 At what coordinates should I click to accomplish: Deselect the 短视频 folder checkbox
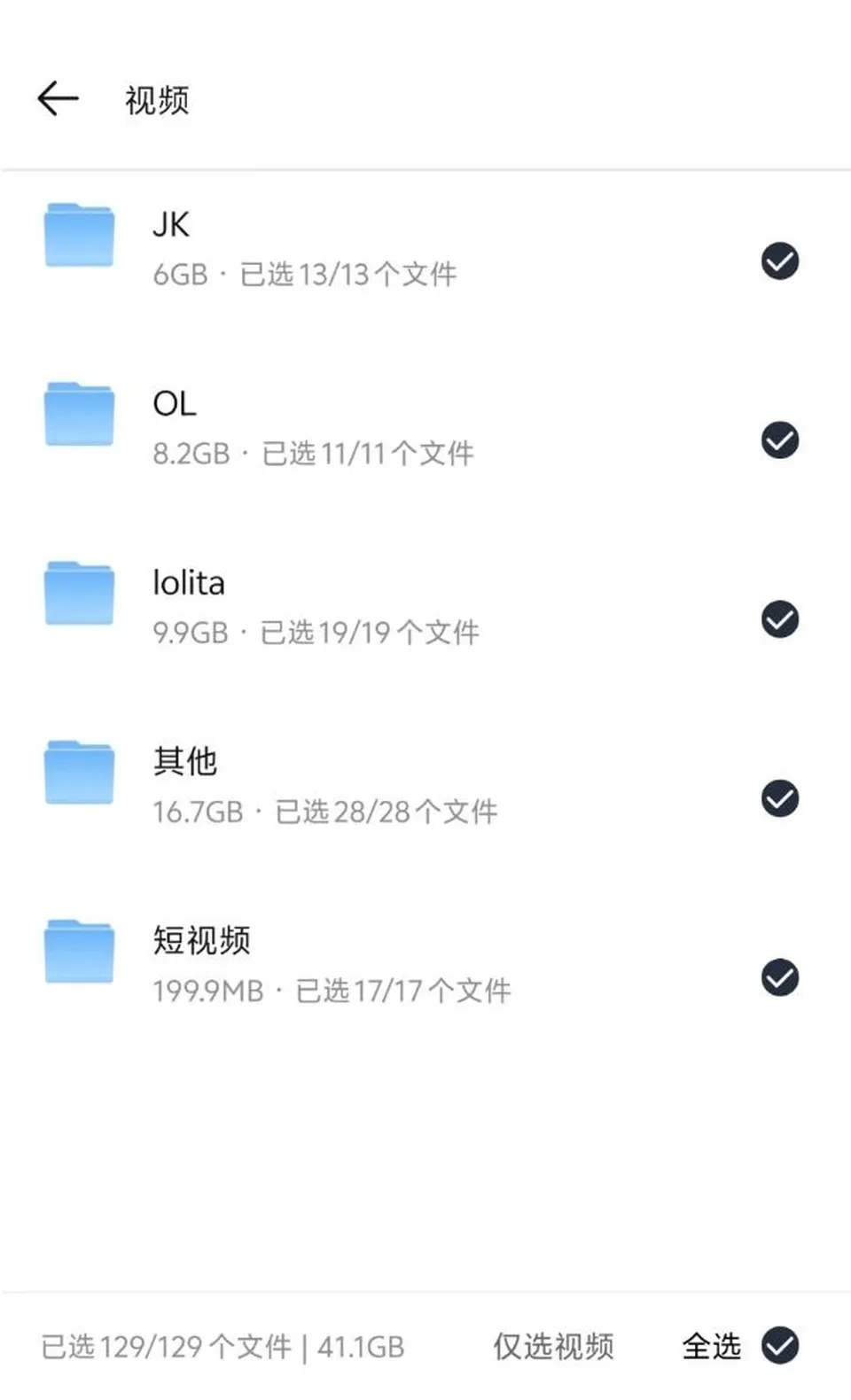click(780, 977)
